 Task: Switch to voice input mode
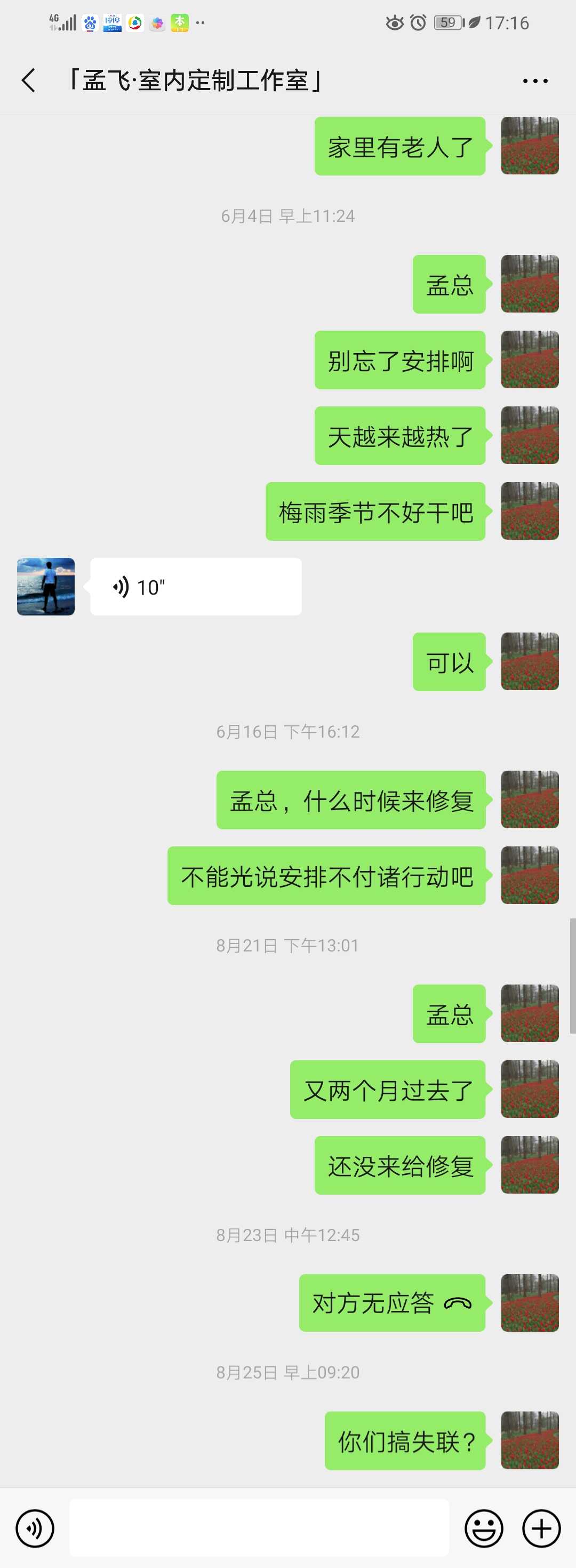pos(35,1528)
